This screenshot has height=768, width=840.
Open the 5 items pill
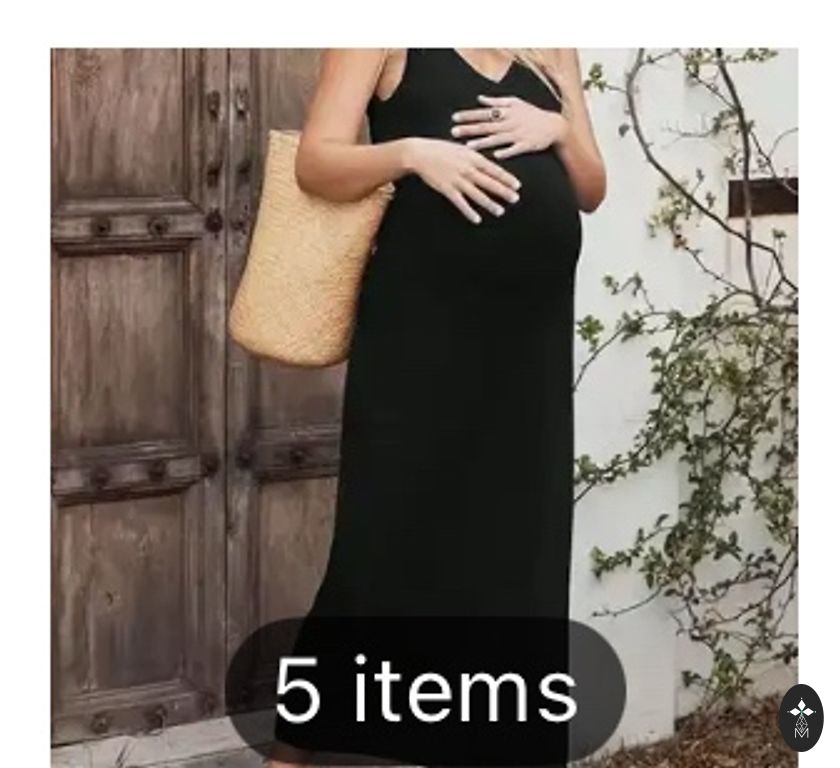click(x=425, y=690)
